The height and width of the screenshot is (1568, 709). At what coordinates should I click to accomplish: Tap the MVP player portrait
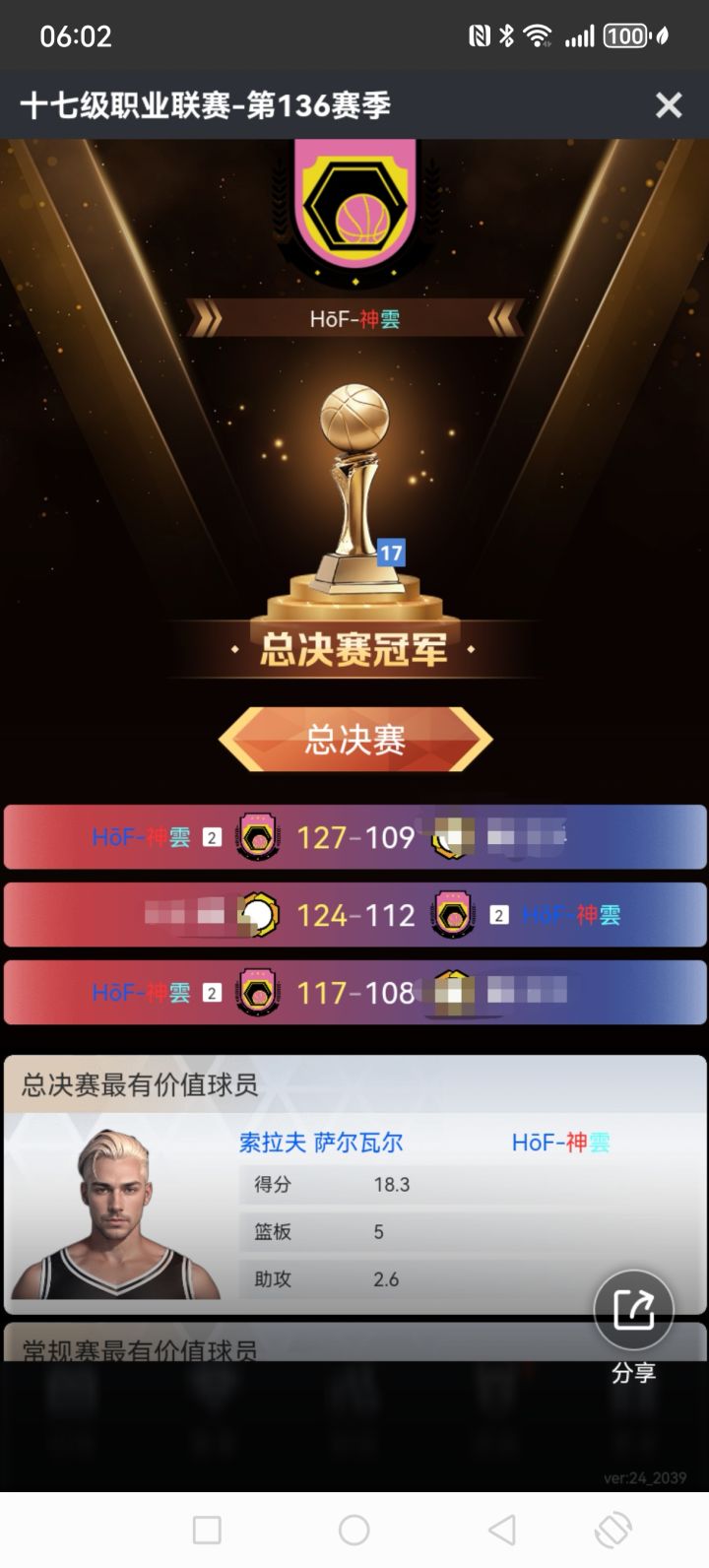[x=115, y=1216]
